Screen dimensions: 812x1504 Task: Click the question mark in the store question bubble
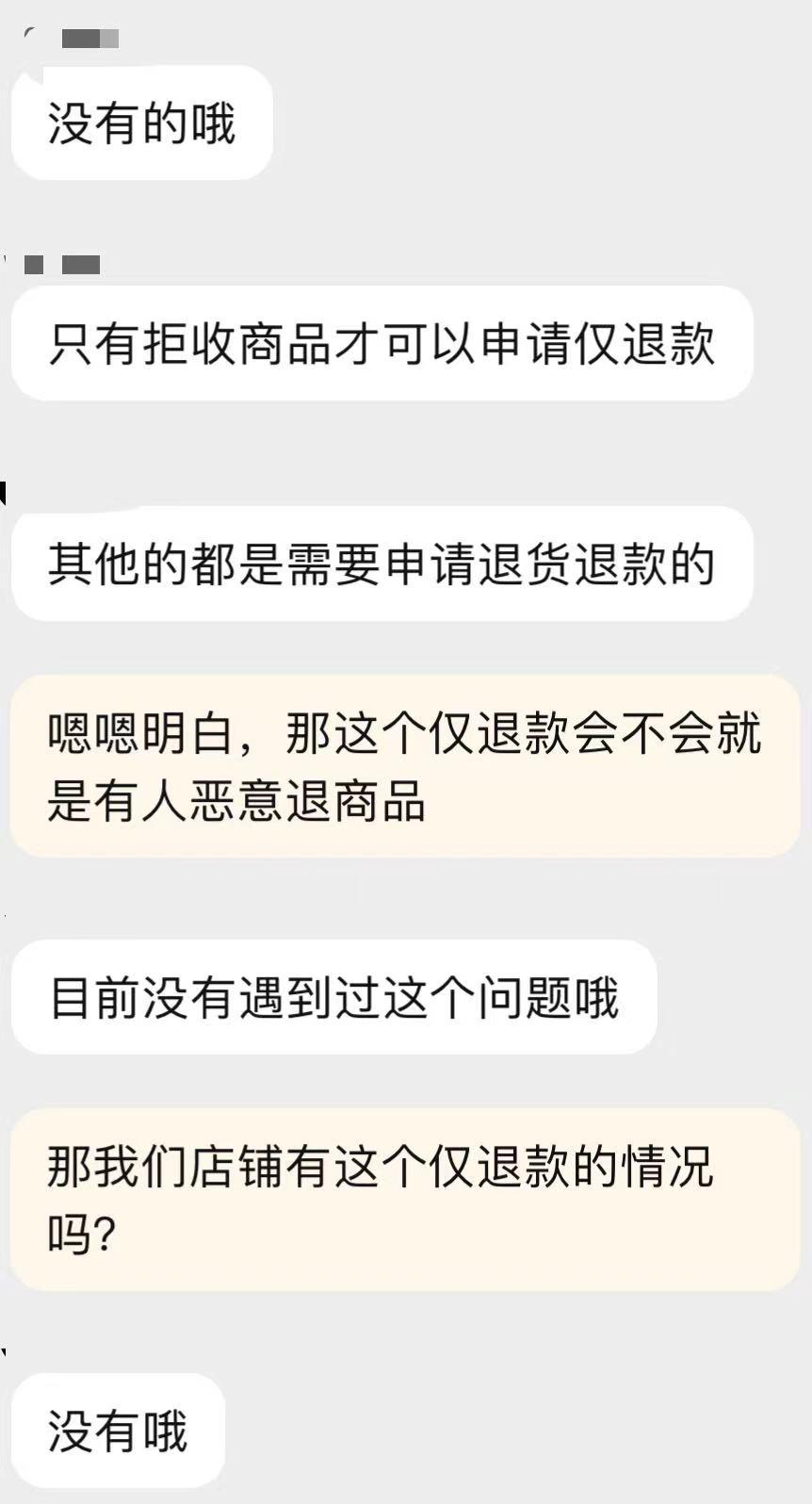click(x=102, y=1230)
